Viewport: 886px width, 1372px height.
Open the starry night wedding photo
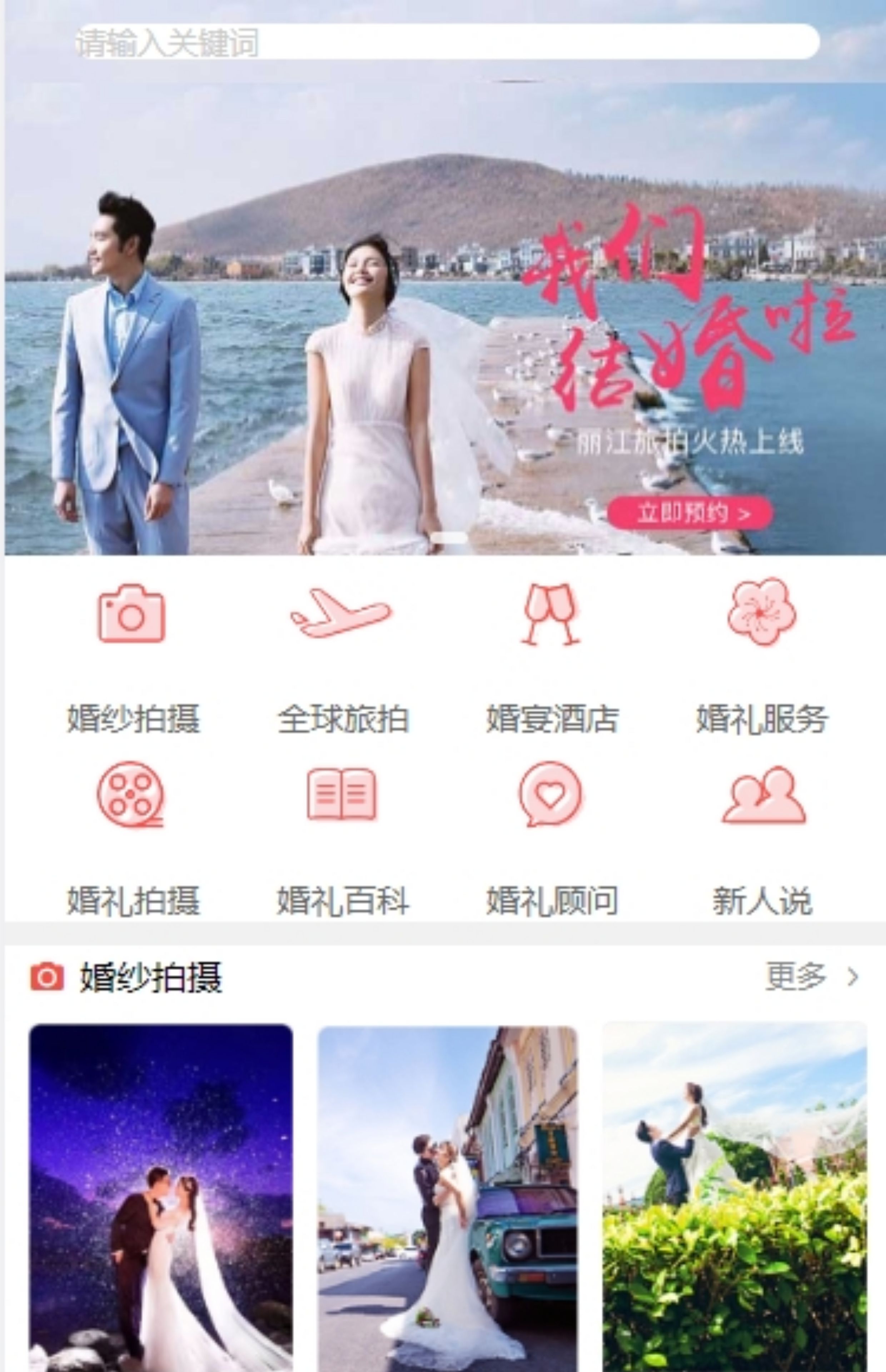161,1197
